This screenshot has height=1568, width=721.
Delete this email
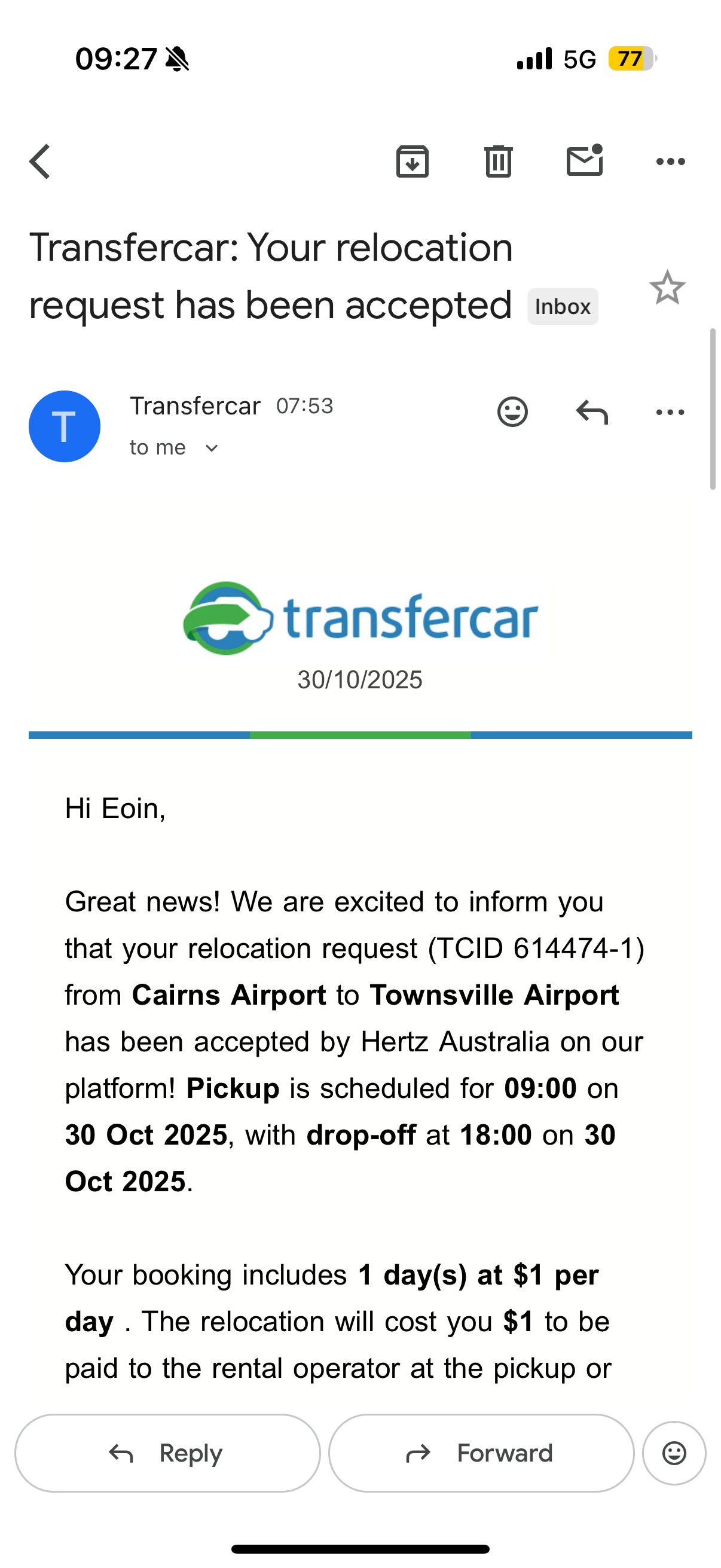click(x=499, y=162)
